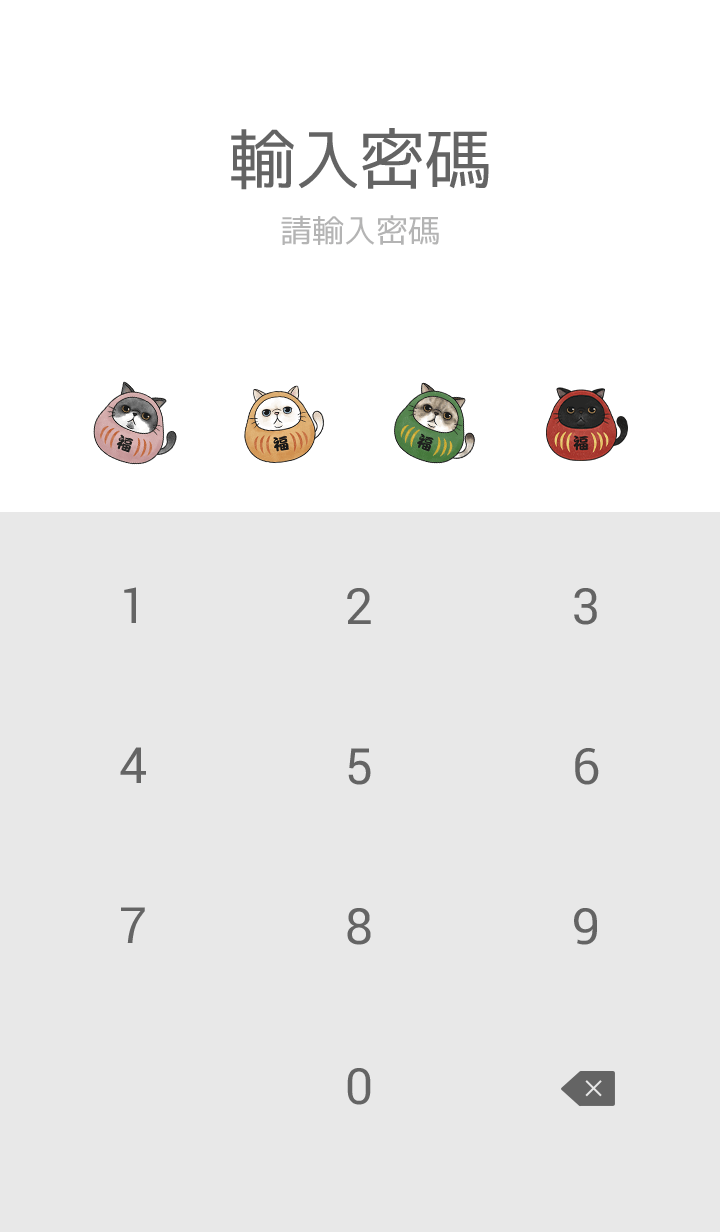Tap the 5 key
Image resolution: width=720 pixels, height=1232 pixels.
[x=359, y=767]
